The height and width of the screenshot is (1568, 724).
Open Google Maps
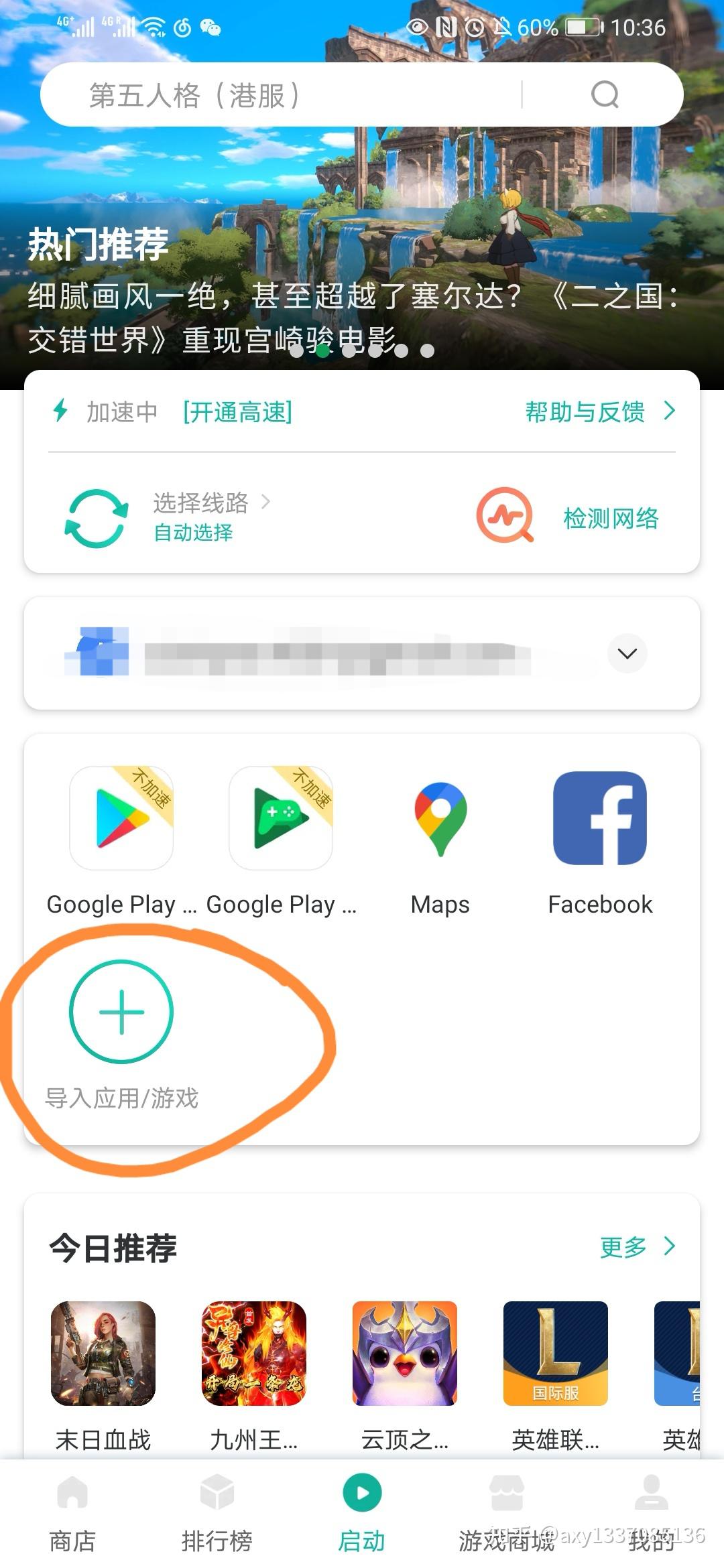pyautogui.click(x=440, y=818)
